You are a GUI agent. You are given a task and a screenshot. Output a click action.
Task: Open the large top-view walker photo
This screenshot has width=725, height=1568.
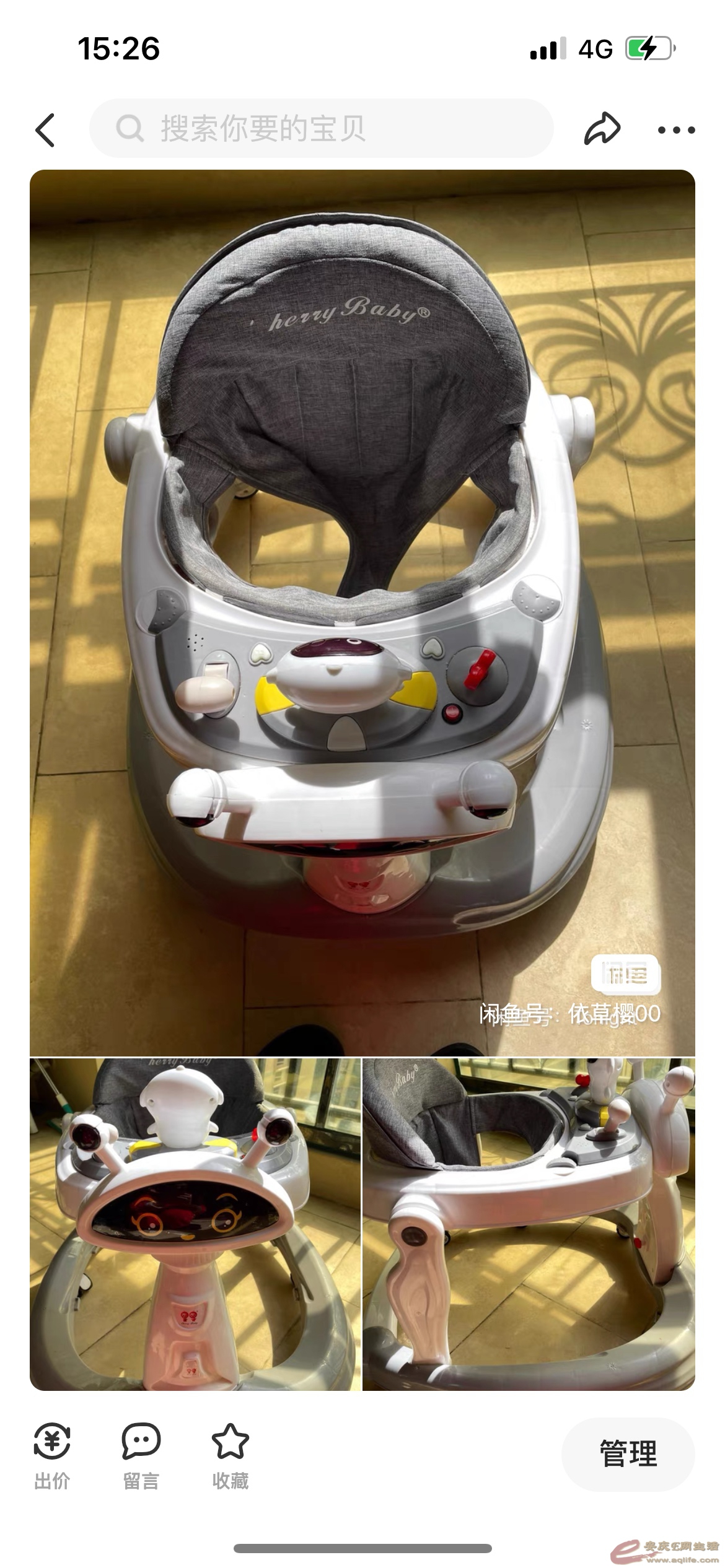362,612
